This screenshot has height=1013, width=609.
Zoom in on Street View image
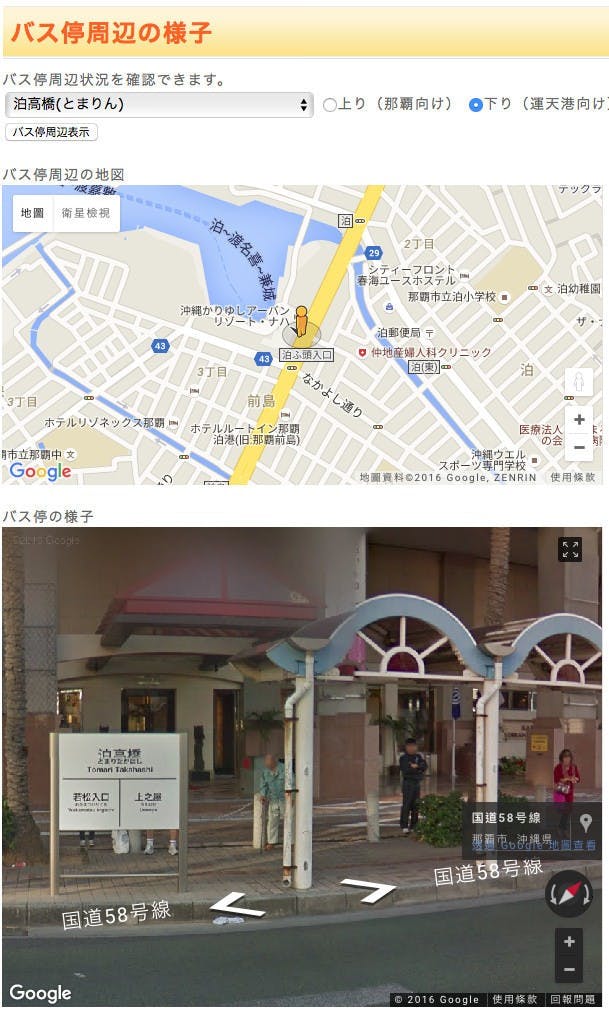[x=569, y=941]
